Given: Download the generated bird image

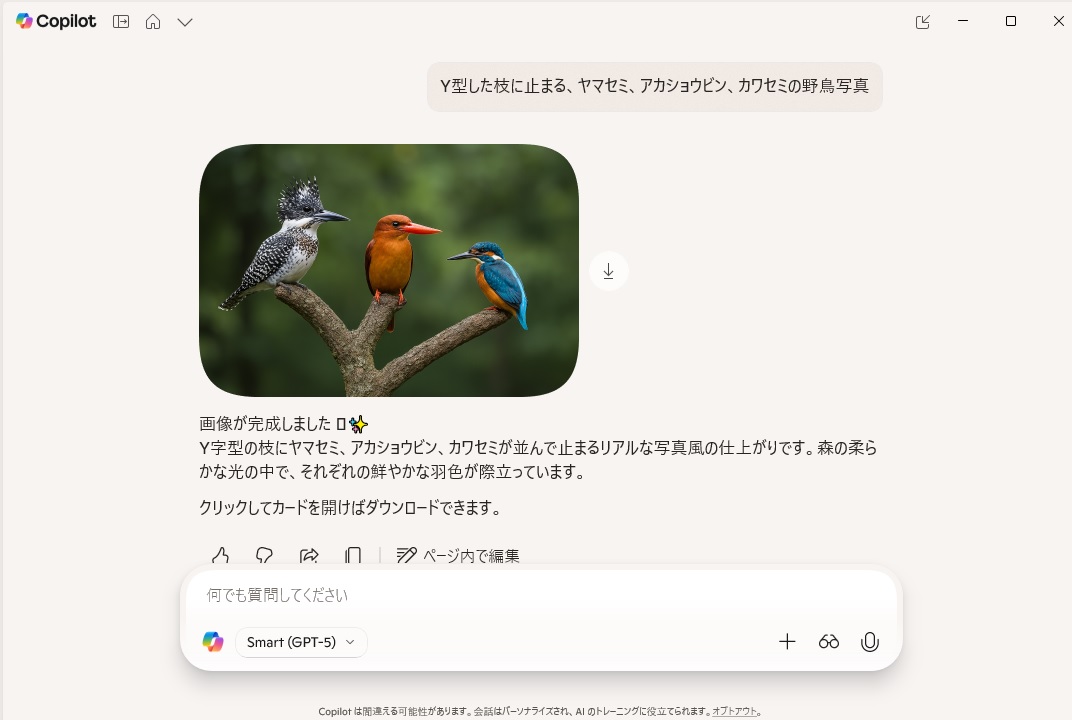Looking at the screenshot, I should point(608,271).
